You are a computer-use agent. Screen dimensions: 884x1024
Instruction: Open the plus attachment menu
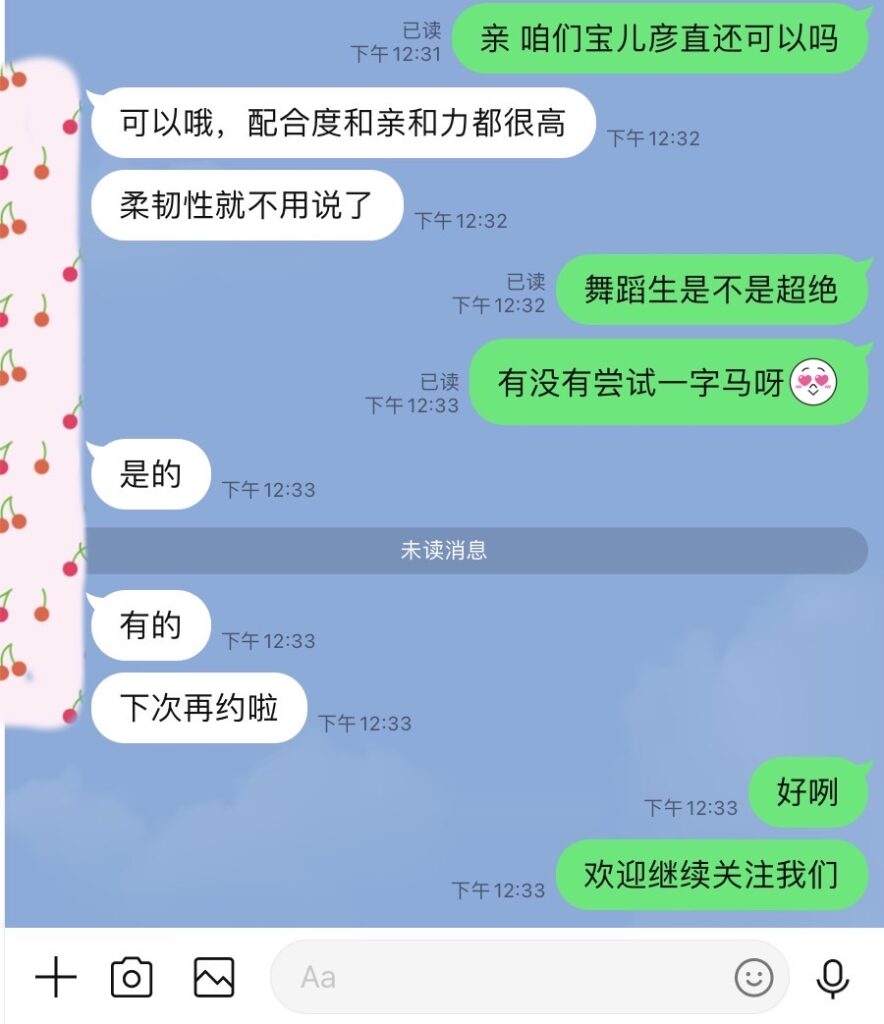point(56,977)
